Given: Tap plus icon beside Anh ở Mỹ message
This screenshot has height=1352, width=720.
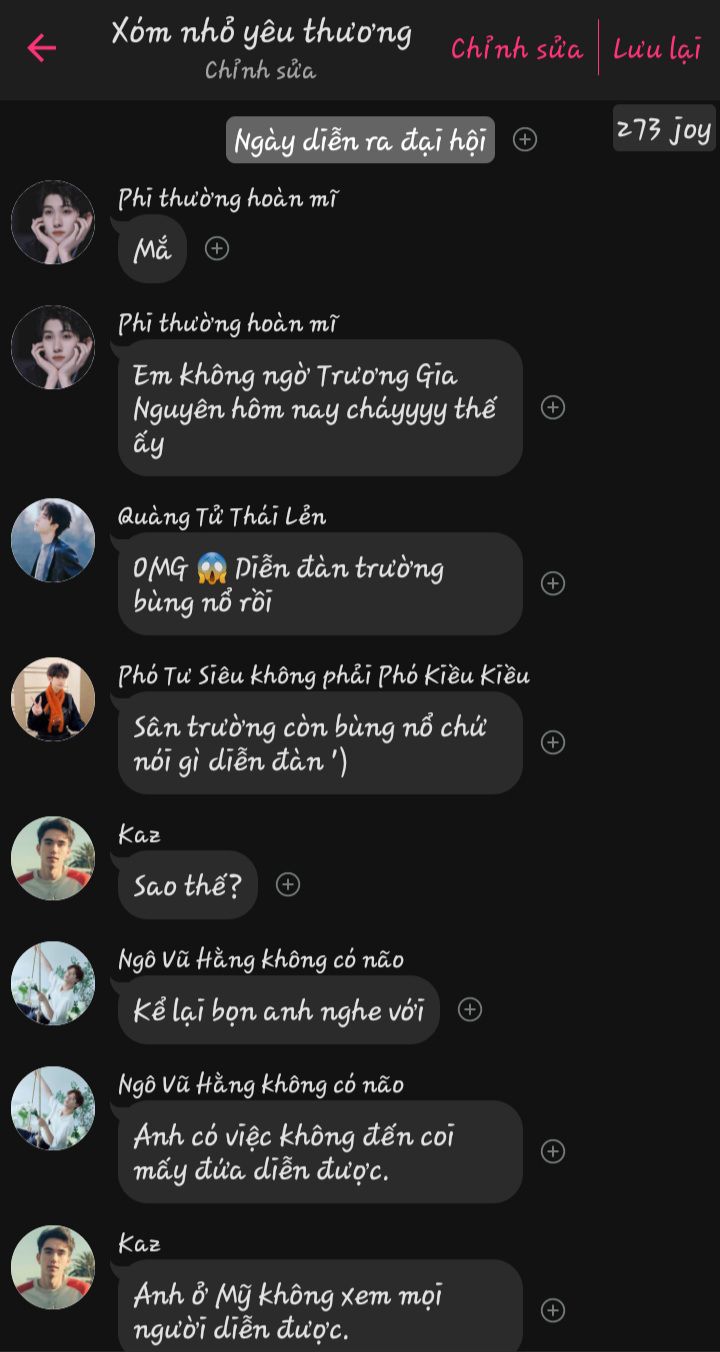Looking at the screenshot, I should point(553,1310).
